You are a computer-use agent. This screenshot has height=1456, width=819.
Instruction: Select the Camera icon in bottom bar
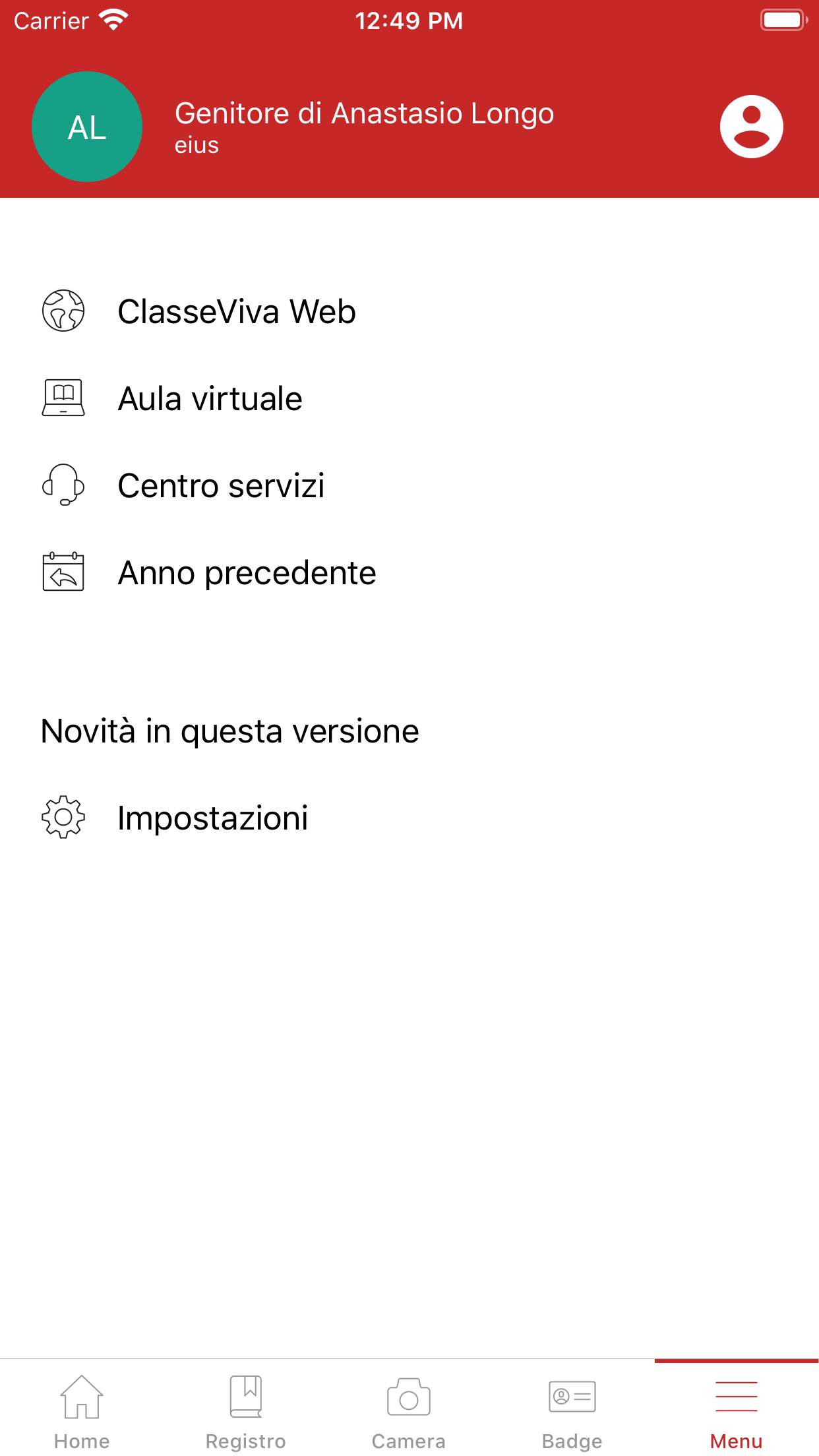coord(409,1397)
